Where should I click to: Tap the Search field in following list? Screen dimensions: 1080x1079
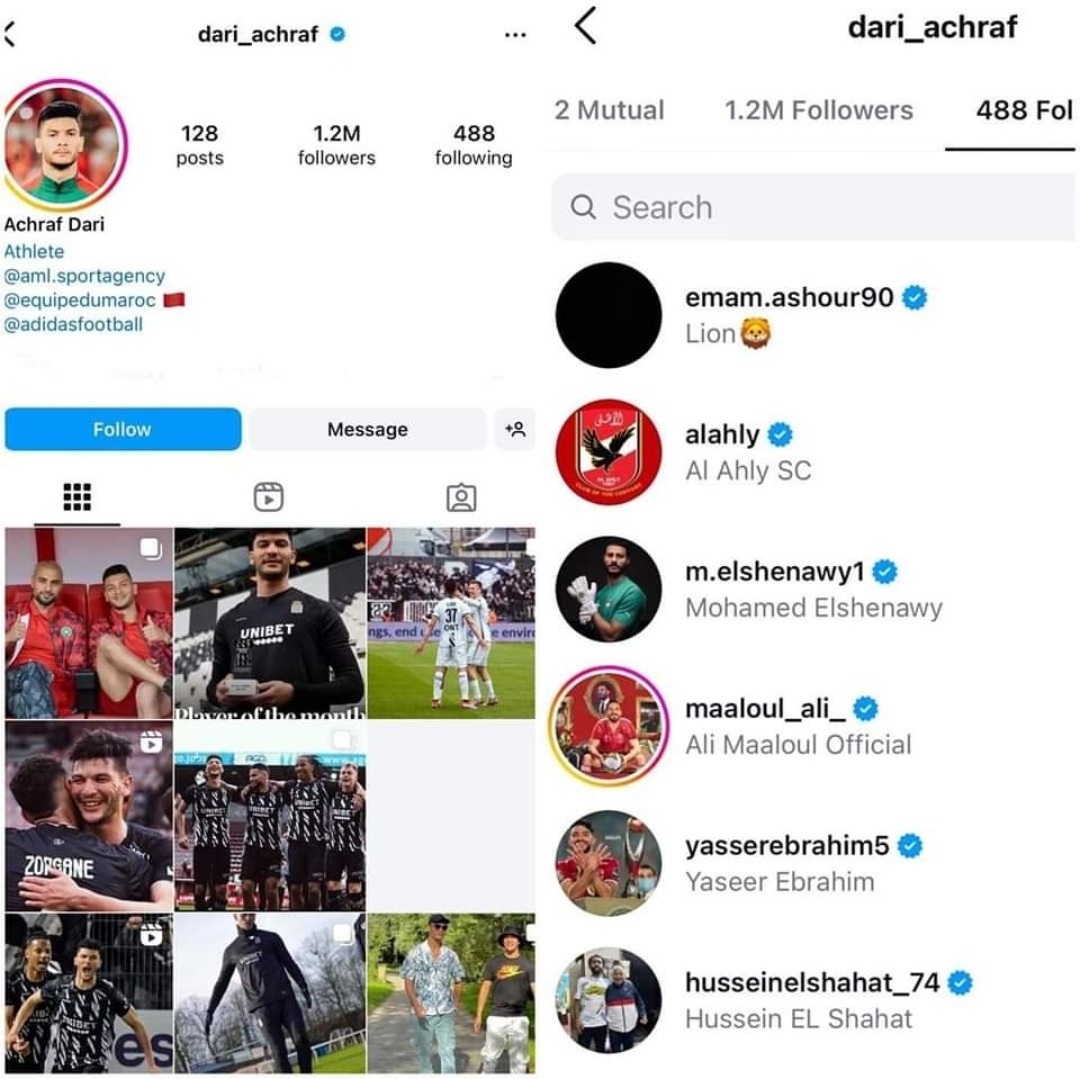[810, 207]
